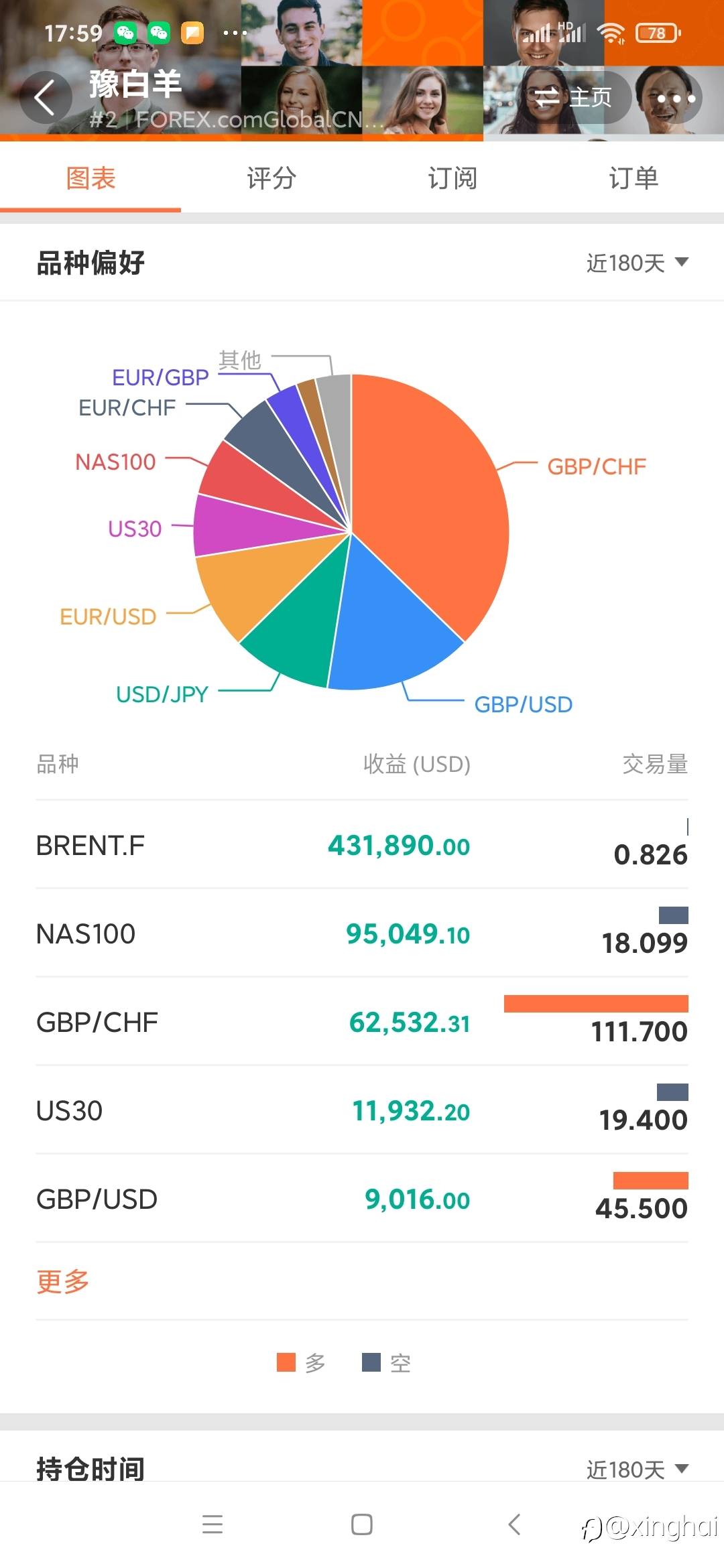Tap the NAS100 label on the pie chart
The height and width of the screenshot is (1568, 724).
point(114,462)
